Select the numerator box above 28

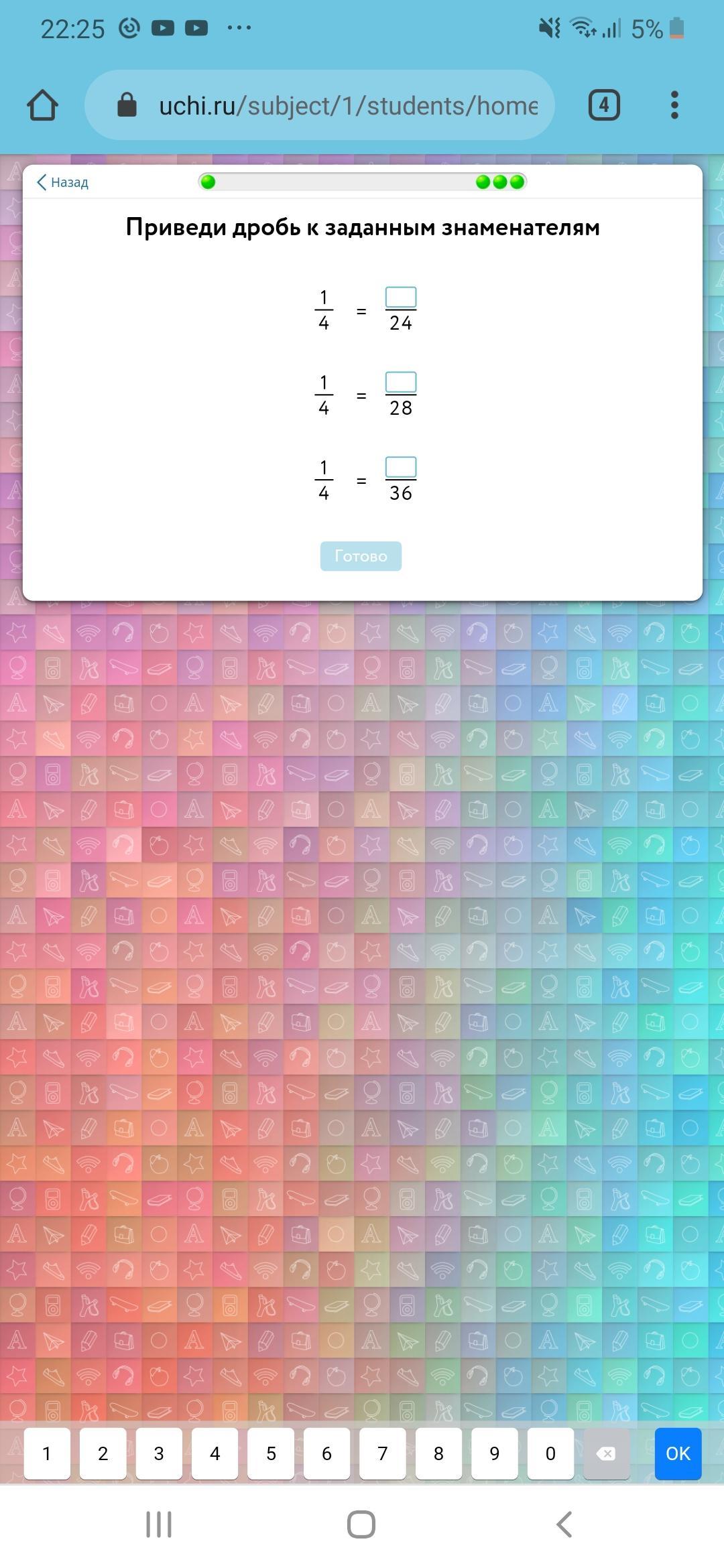point(401,383)
